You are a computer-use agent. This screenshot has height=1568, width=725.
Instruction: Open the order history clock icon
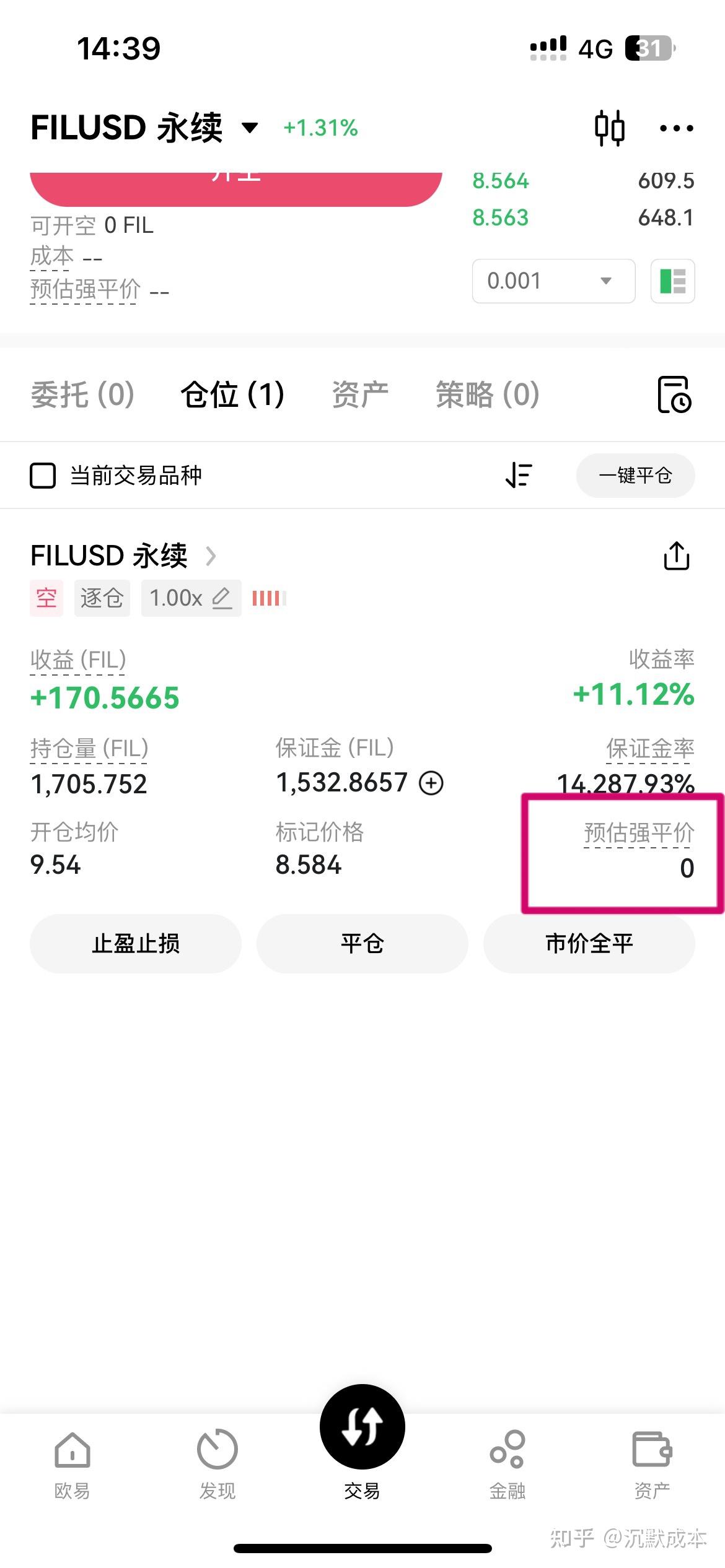674,394
